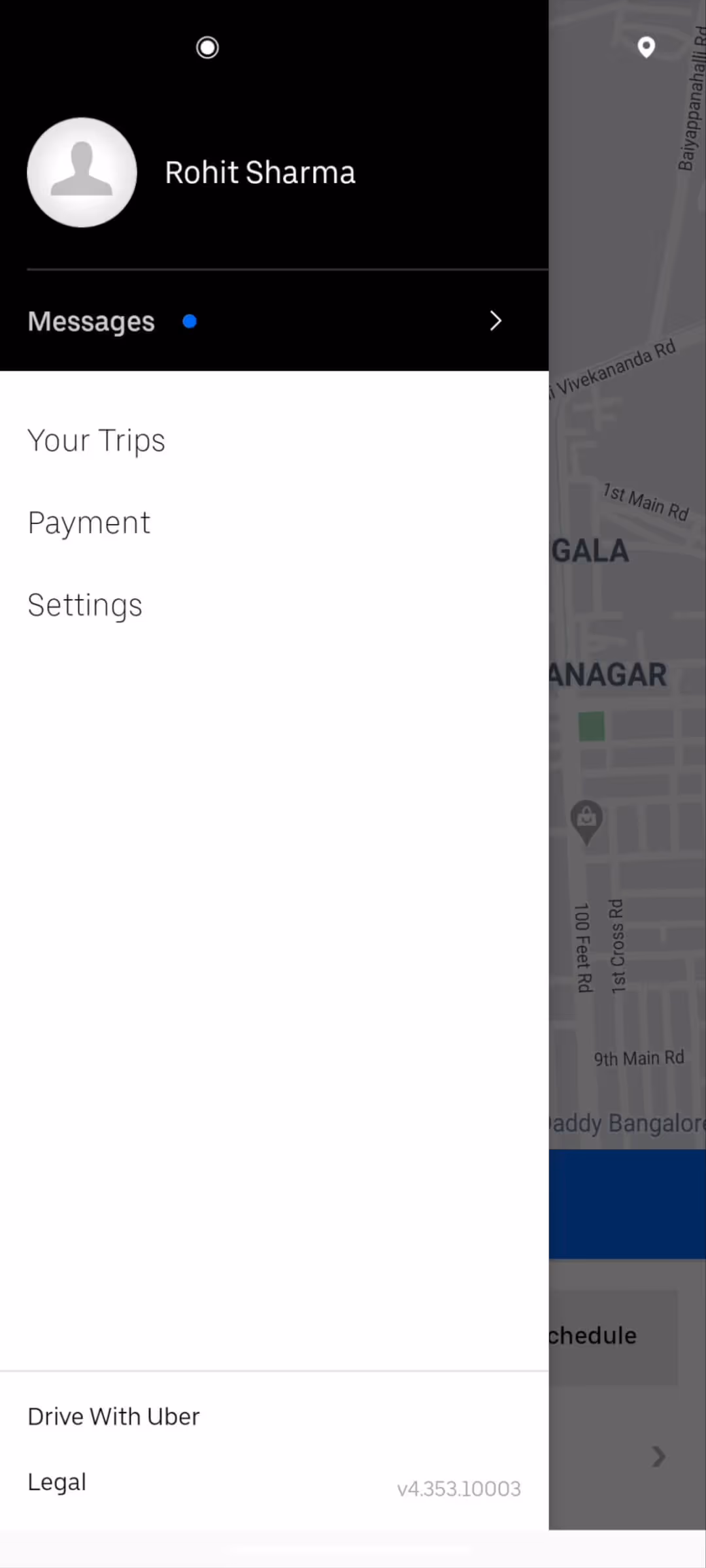The height and width of the screenshot is (1568, 706).
Task: Go to Settings
Action: tap(85, 605)
